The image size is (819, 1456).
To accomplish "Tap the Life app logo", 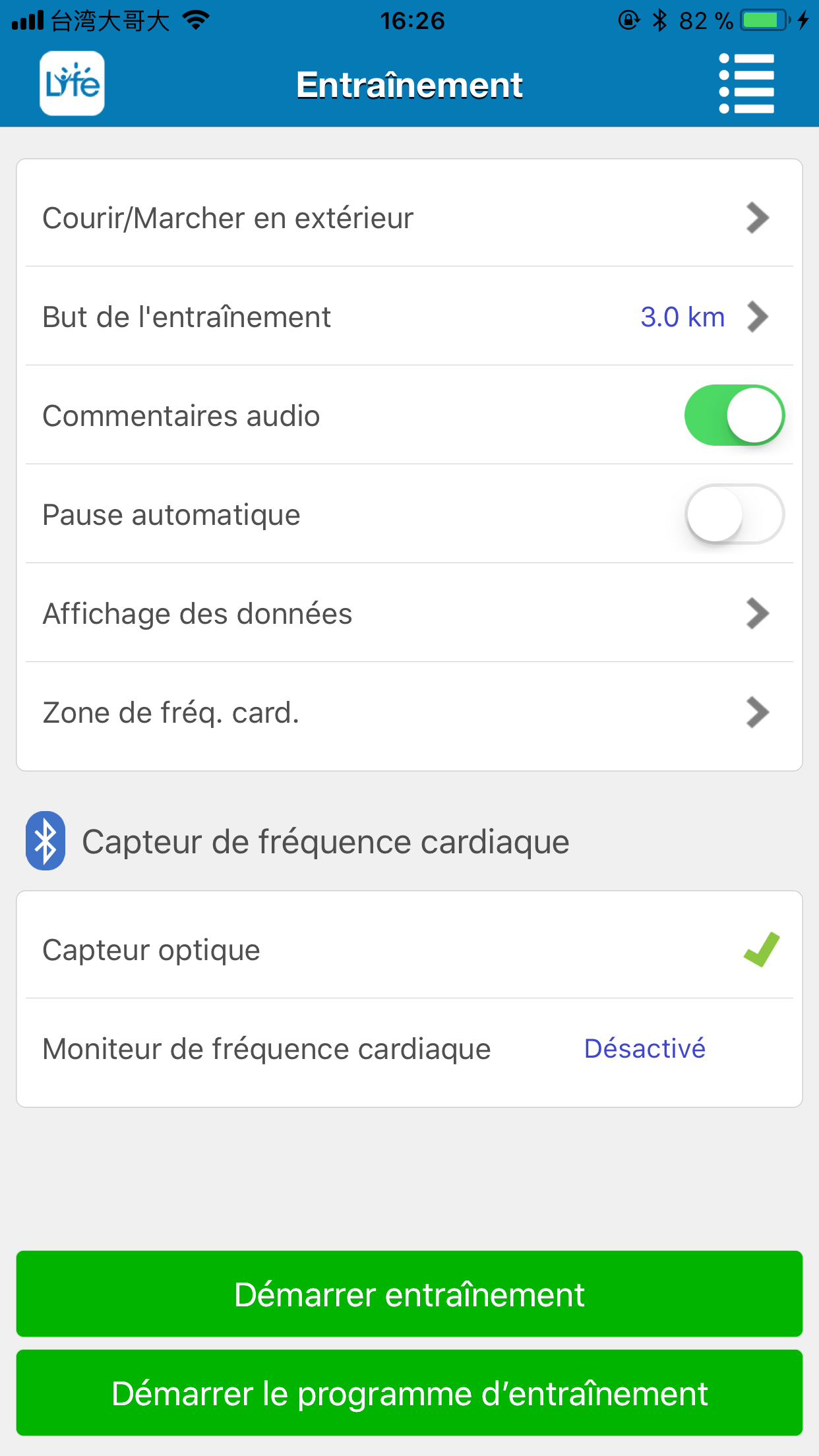I will [73, 84].
